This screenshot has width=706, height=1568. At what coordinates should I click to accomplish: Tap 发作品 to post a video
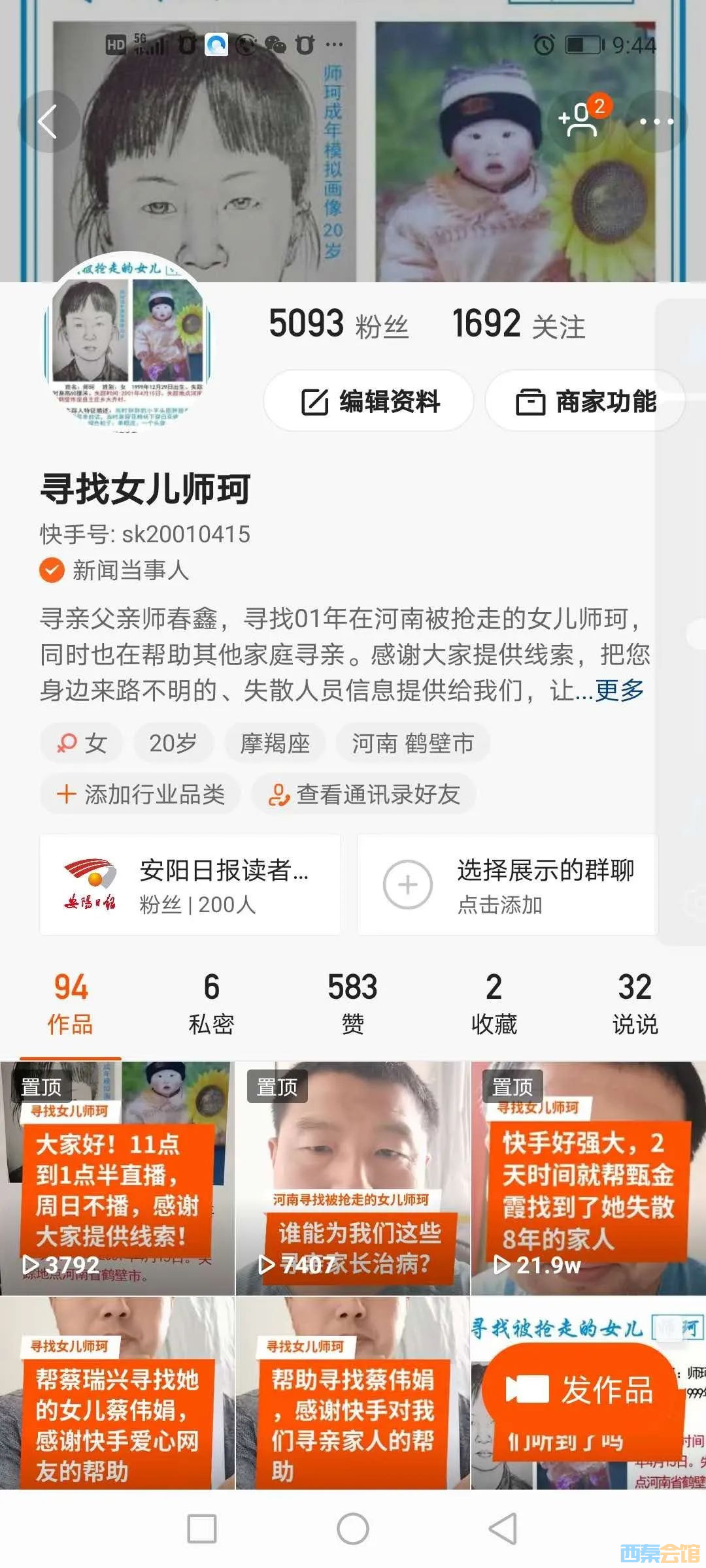click(580, 1389)
